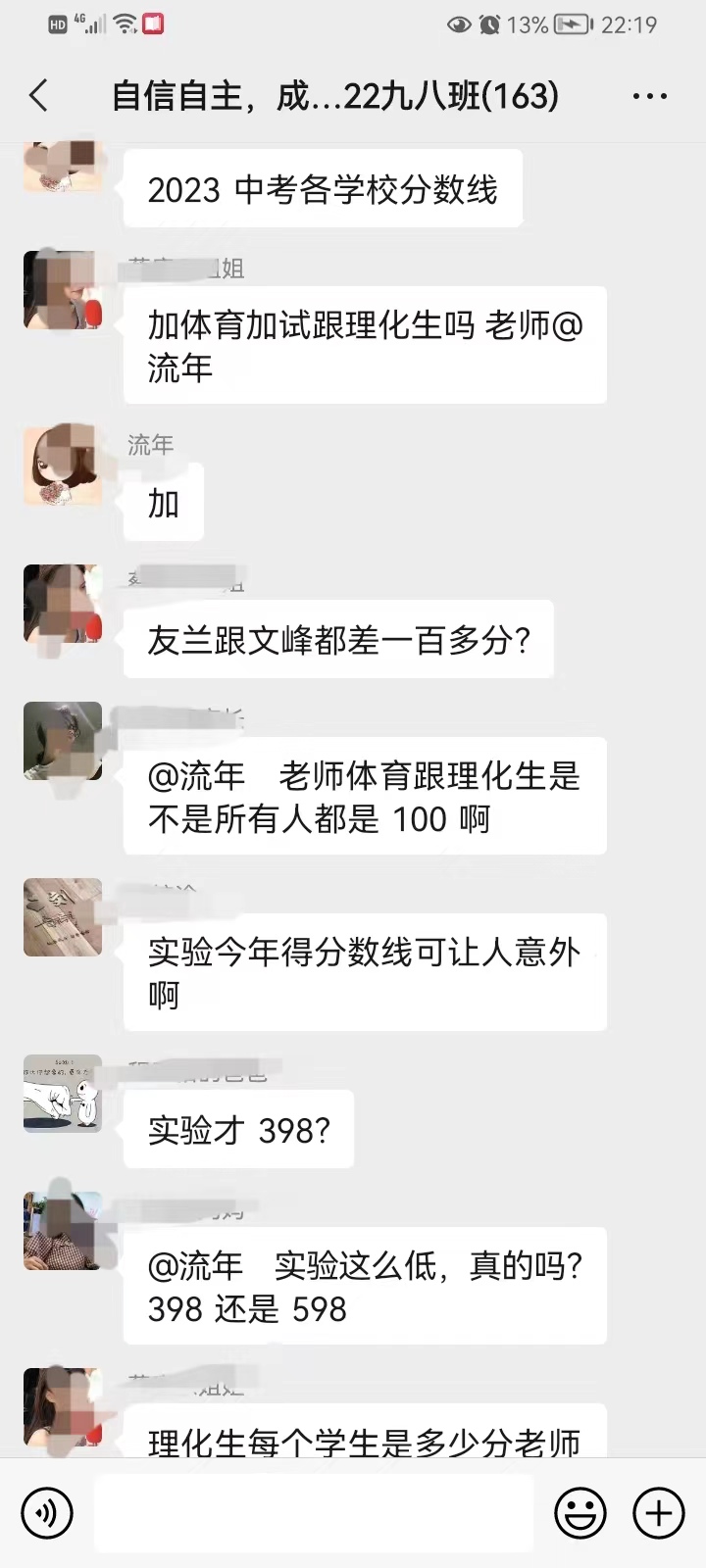Tap the back arrow to leave the chat

coord(39,95)
